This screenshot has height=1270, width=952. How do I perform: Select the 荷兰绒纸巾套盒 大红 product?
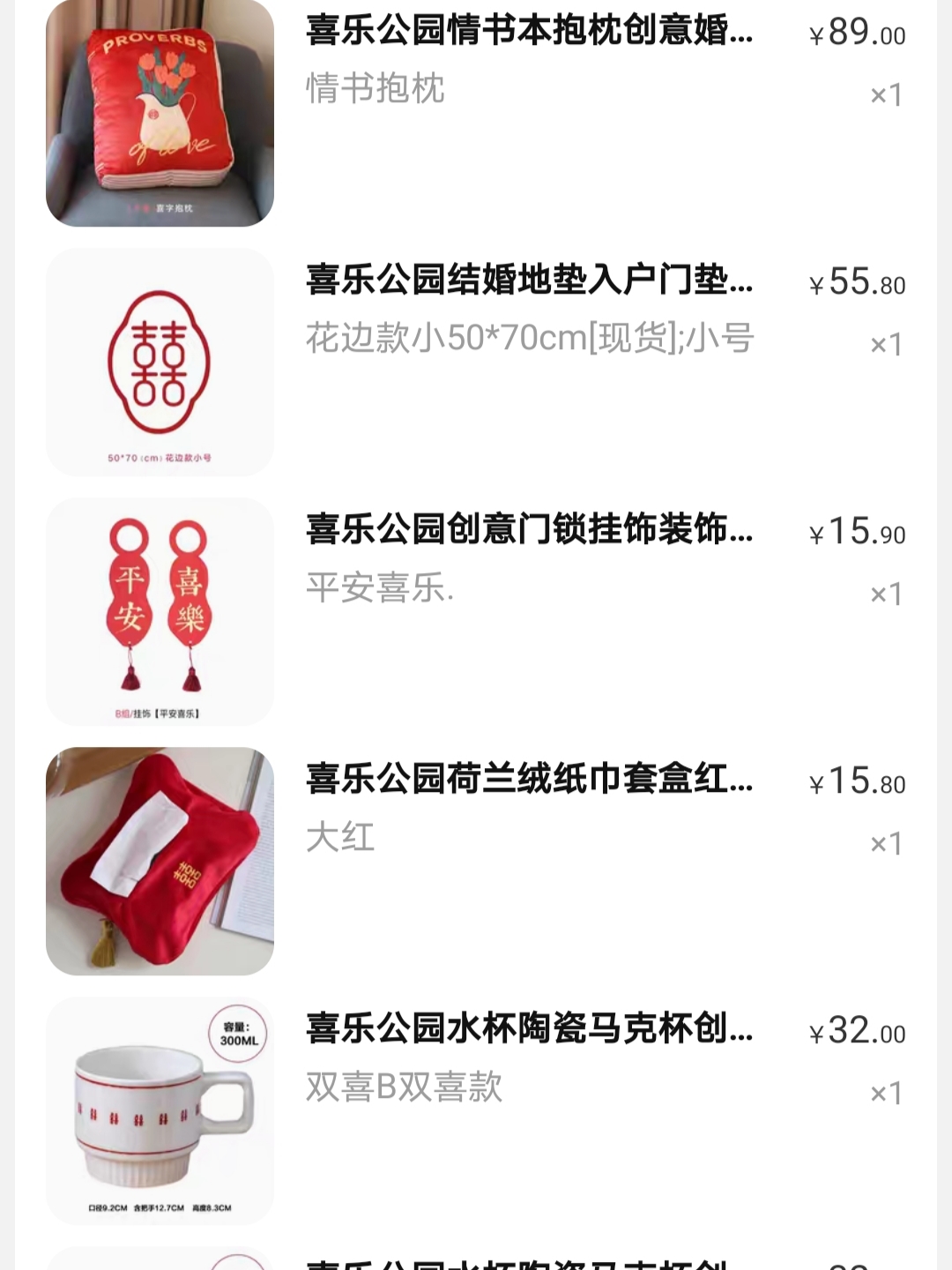click(x=529, y=780)
